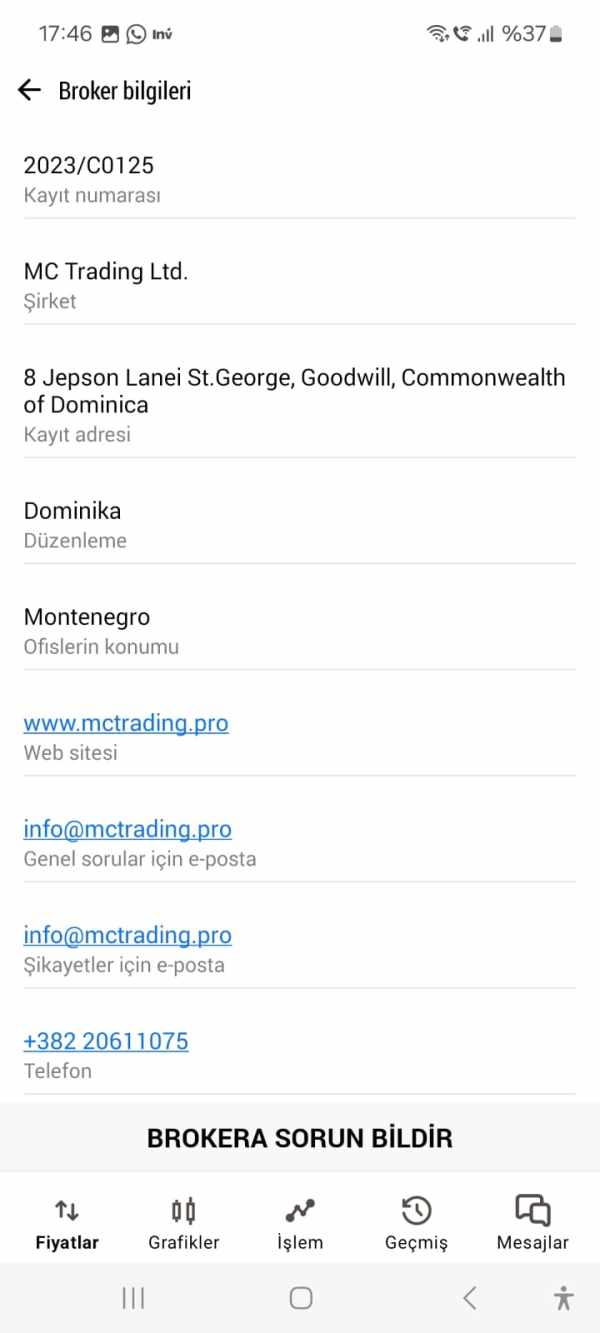Open the İşlem tab

tap(300, 1224)
